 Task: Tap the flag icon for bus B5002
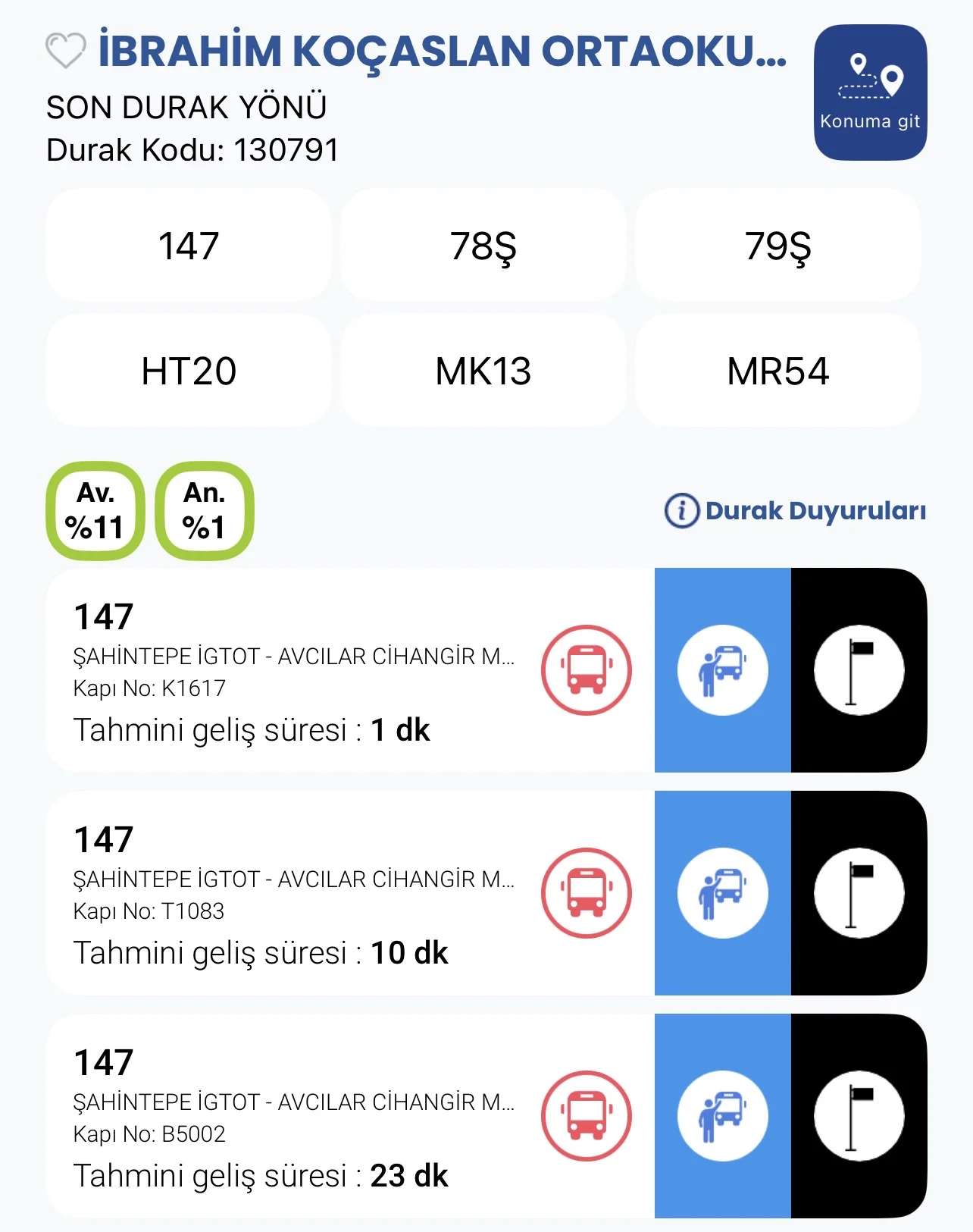click(859, 1116)
